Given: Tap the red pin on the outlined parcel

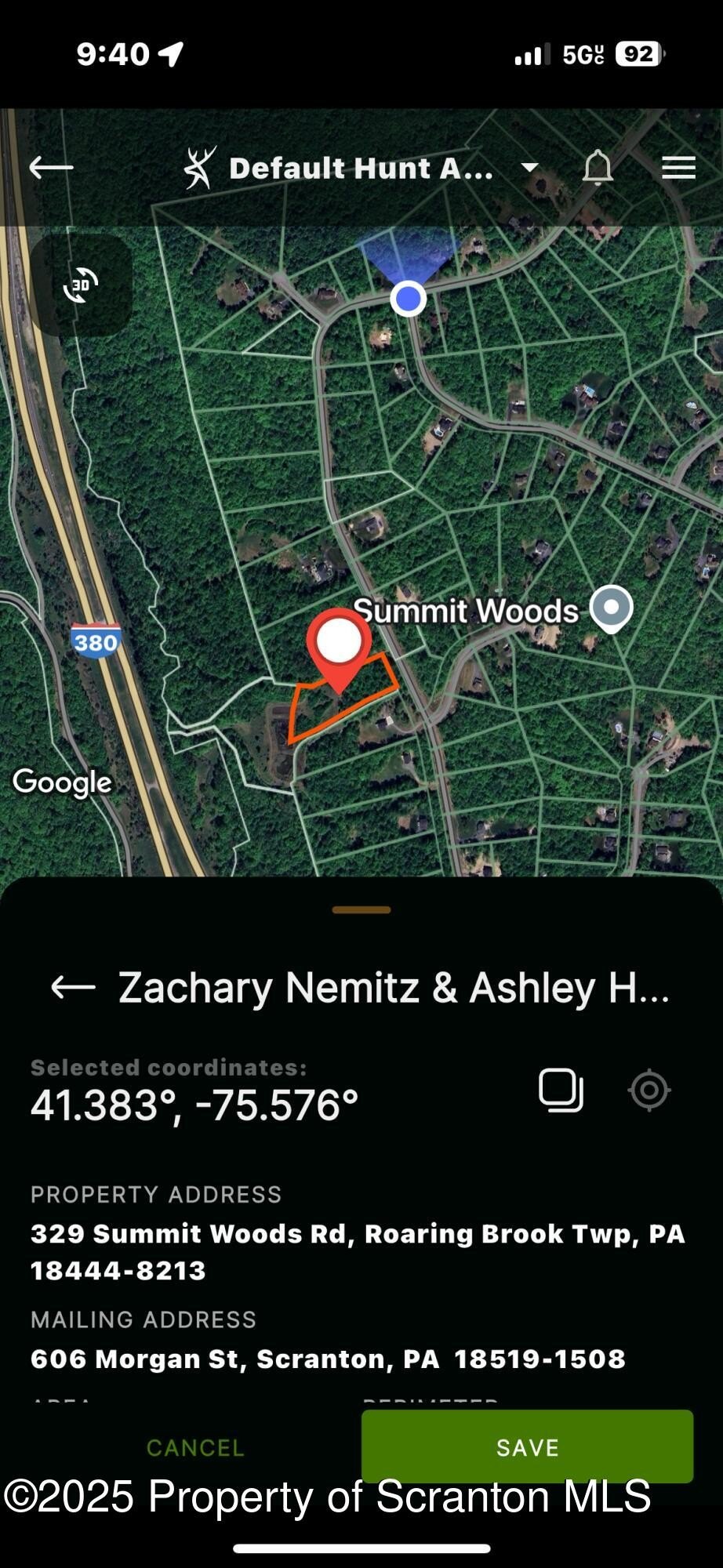Looking at the screenshot, I should [339, 643].
